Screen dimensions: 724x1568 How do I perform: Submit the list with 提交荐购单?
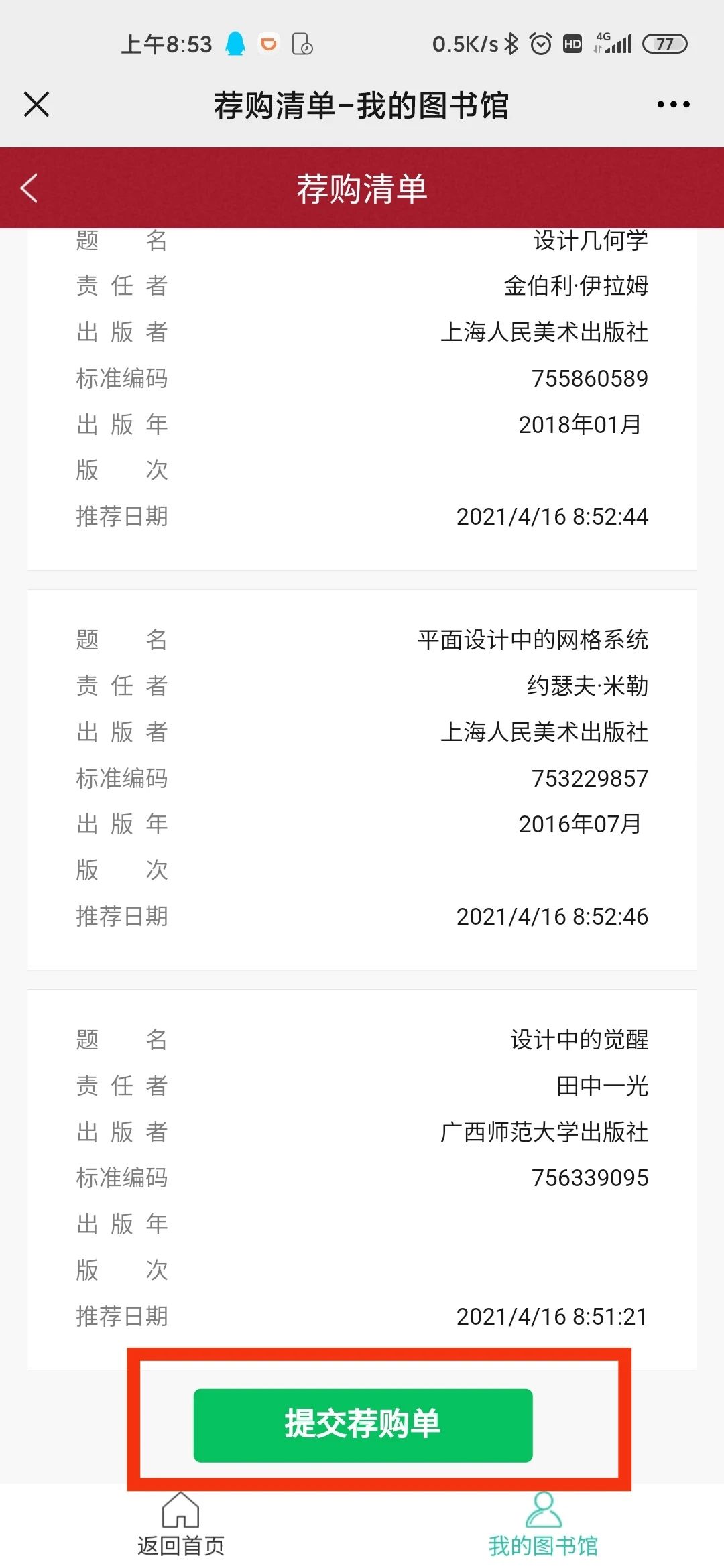click(363, 1425)
